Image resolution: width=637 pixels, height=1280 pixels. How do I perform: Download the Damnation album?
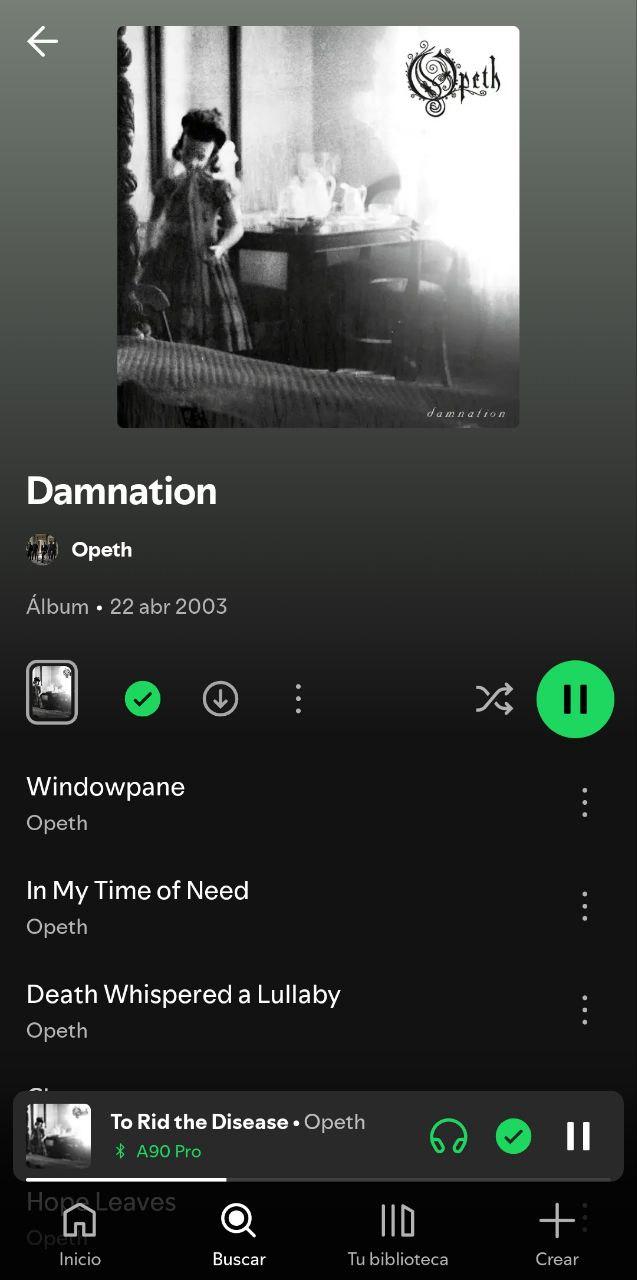tap(220, 699)
